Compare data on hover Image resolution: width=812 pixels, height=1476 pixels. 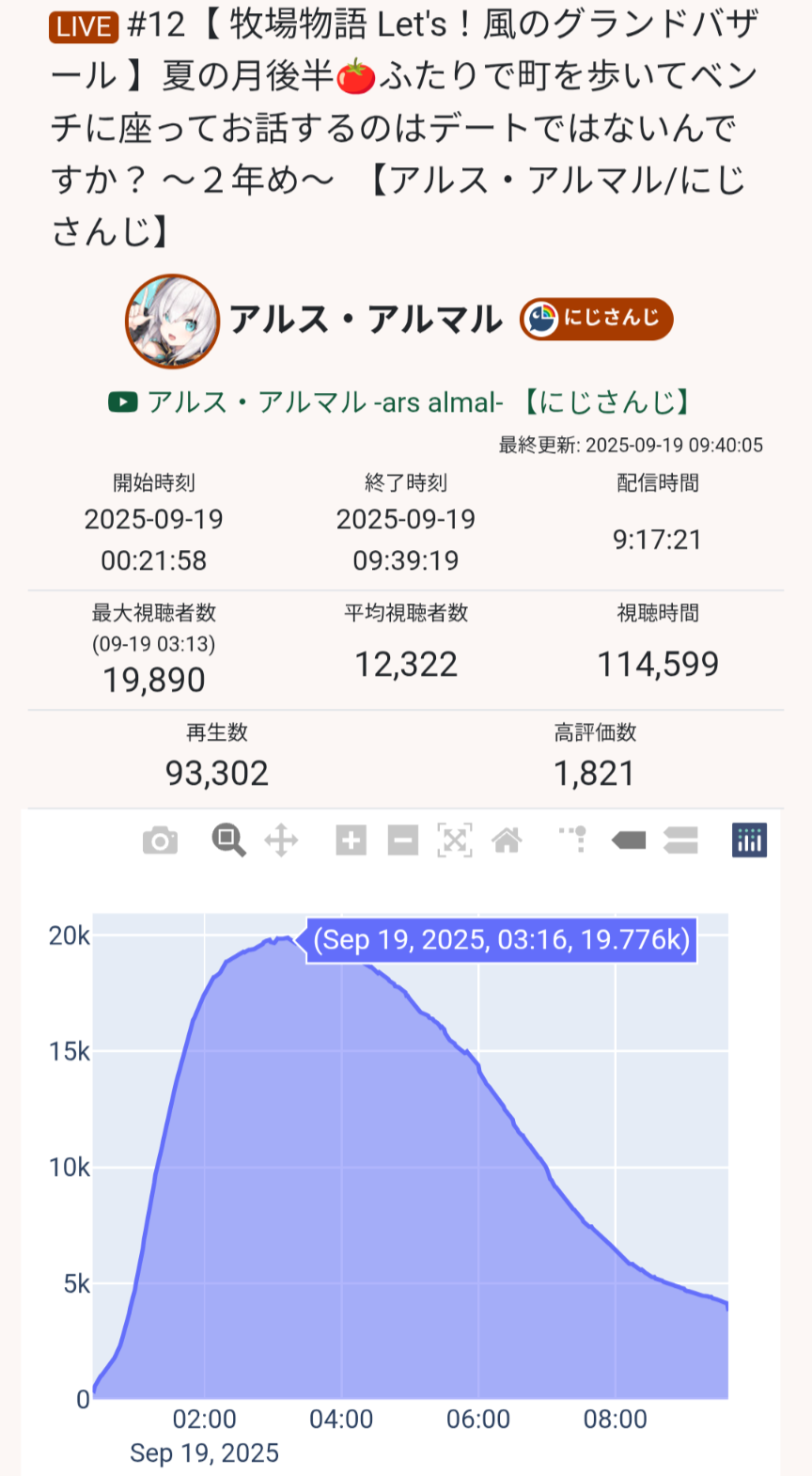click(x=680, y=840)
